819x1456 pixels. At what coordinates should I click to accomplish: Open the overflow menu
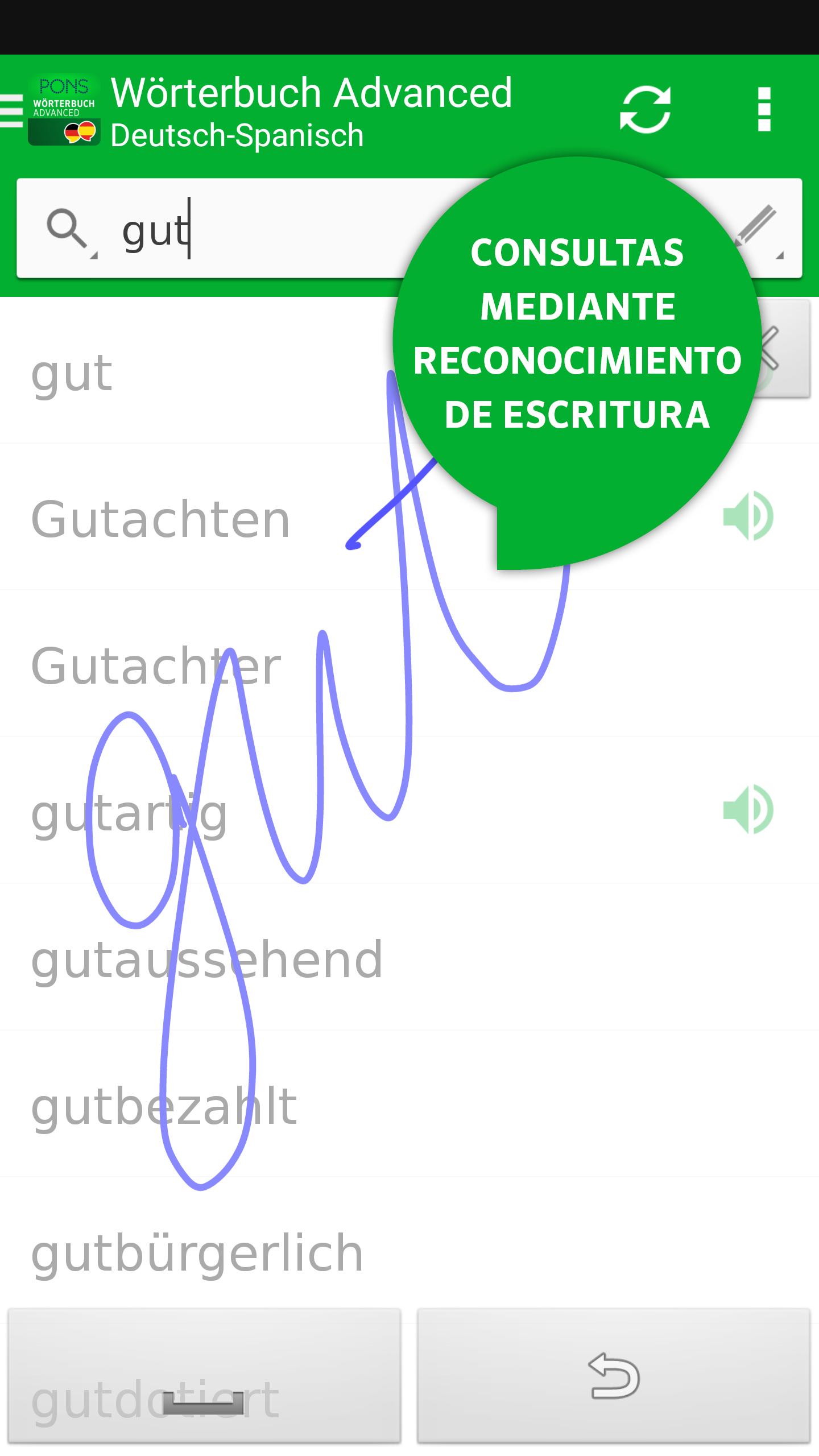click(764, 110)
